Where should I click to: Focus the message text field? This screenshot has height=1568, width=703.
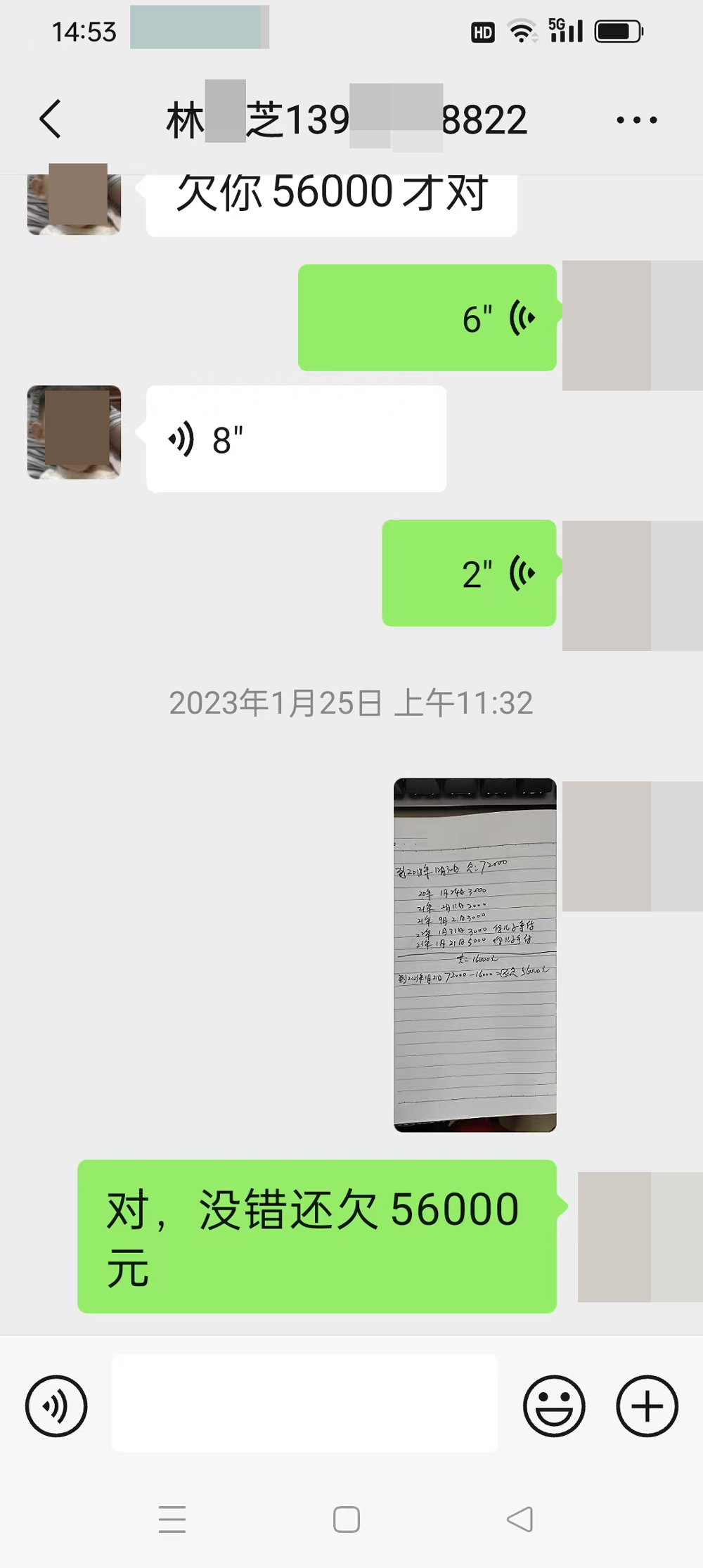pyautogui.click(x=304, y=1403)
